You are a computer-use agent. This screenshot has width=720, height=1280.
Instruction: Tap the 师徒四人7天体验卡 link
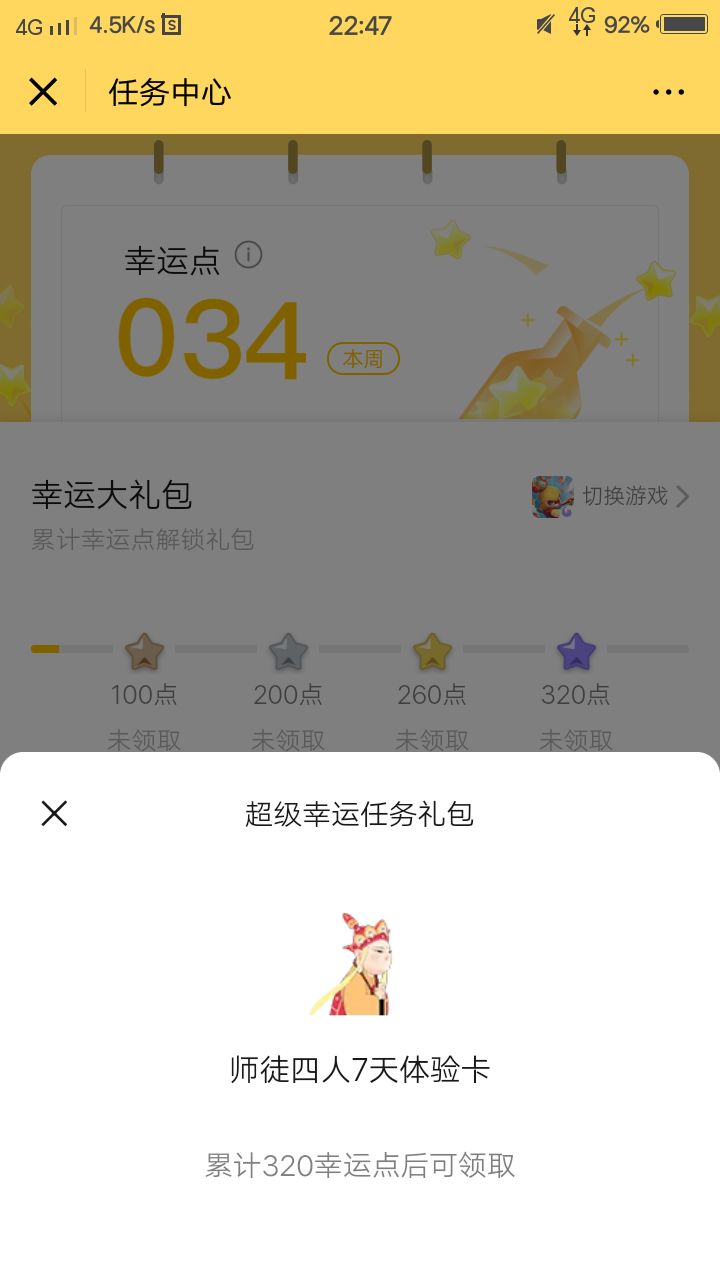(x=359, y=1069)
